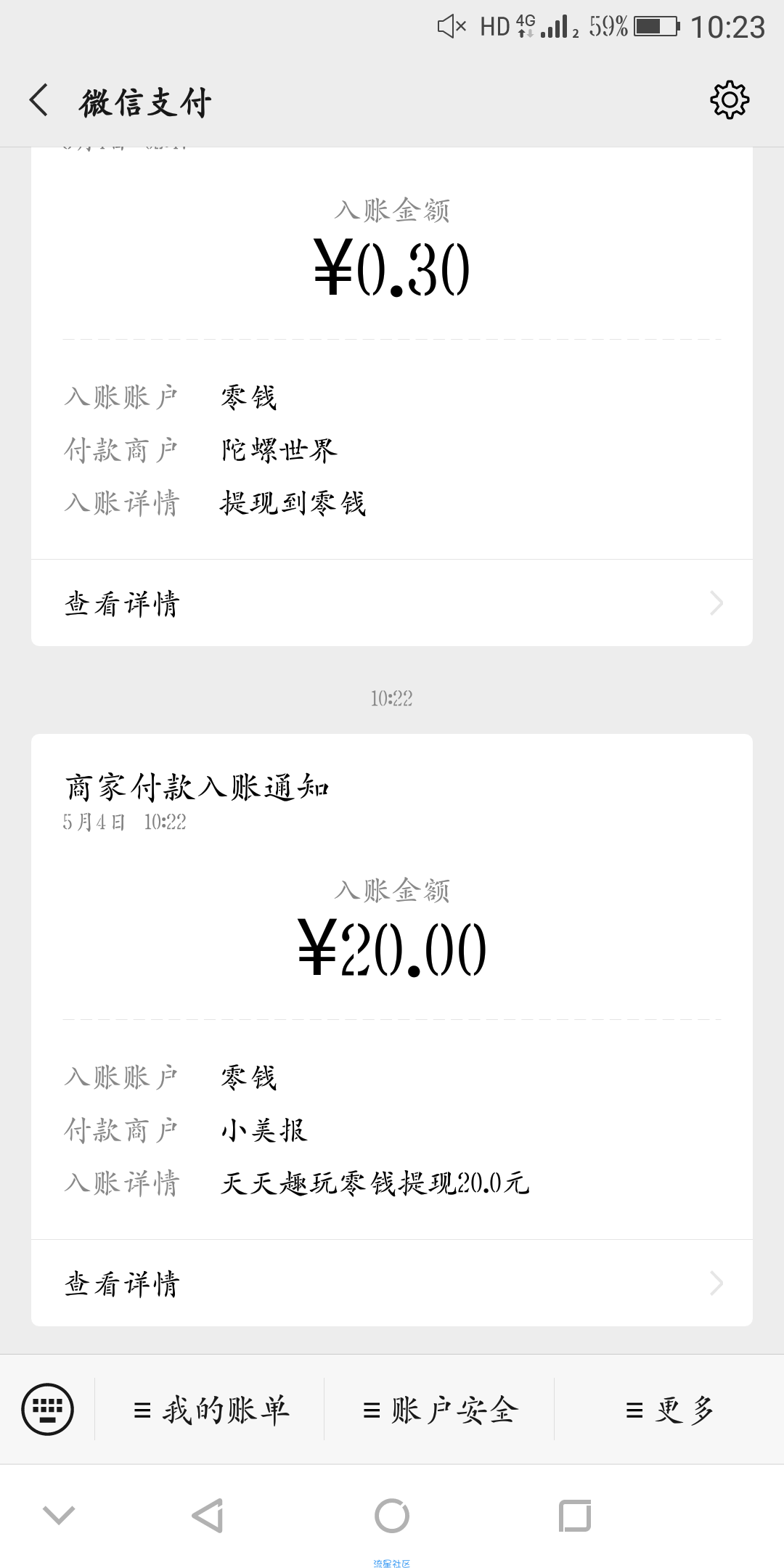View details of the ¥0.30 陀螺世界 payment

pyautogui.click(x=392, y=603)
